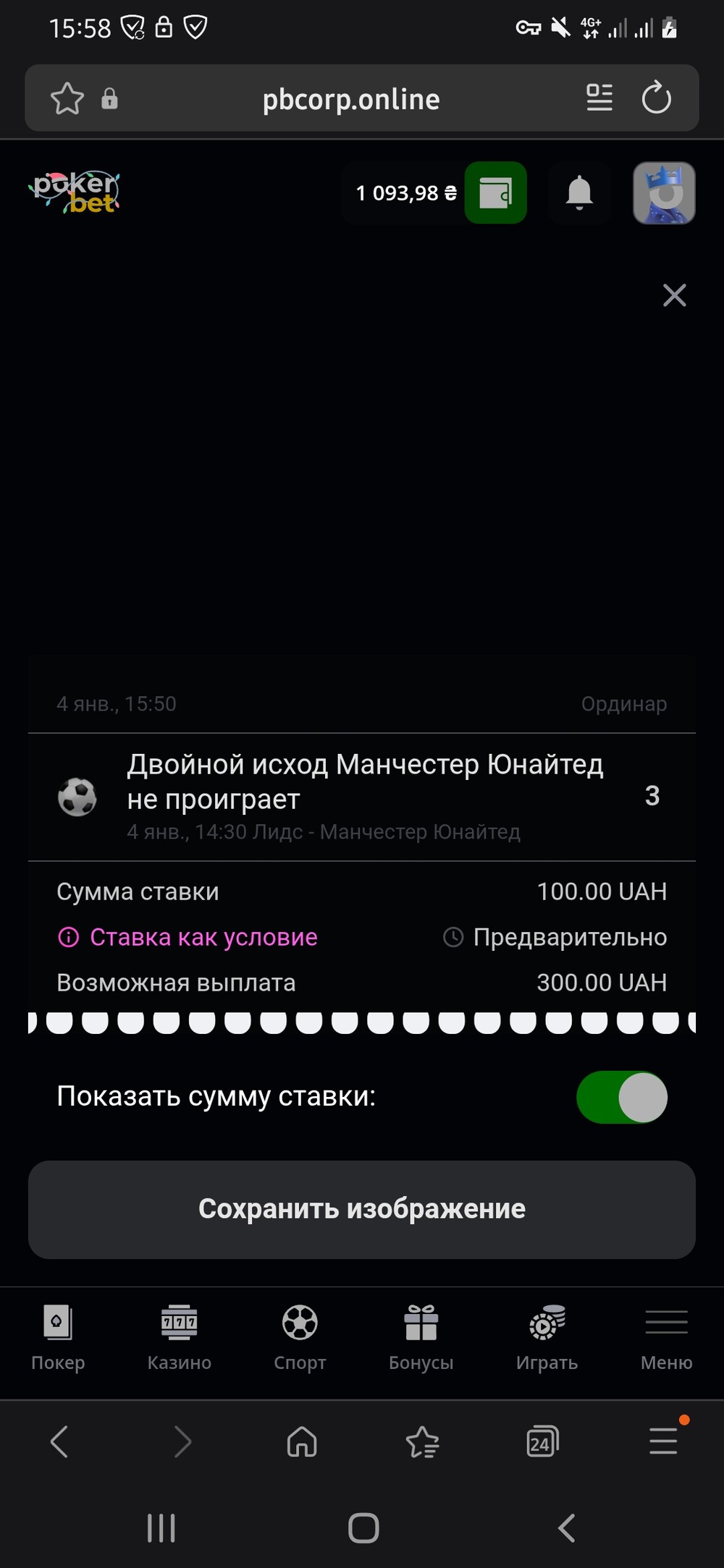Close the bet slip share dialog
This screenshot has height=1568, width=724.
point(674,295)
